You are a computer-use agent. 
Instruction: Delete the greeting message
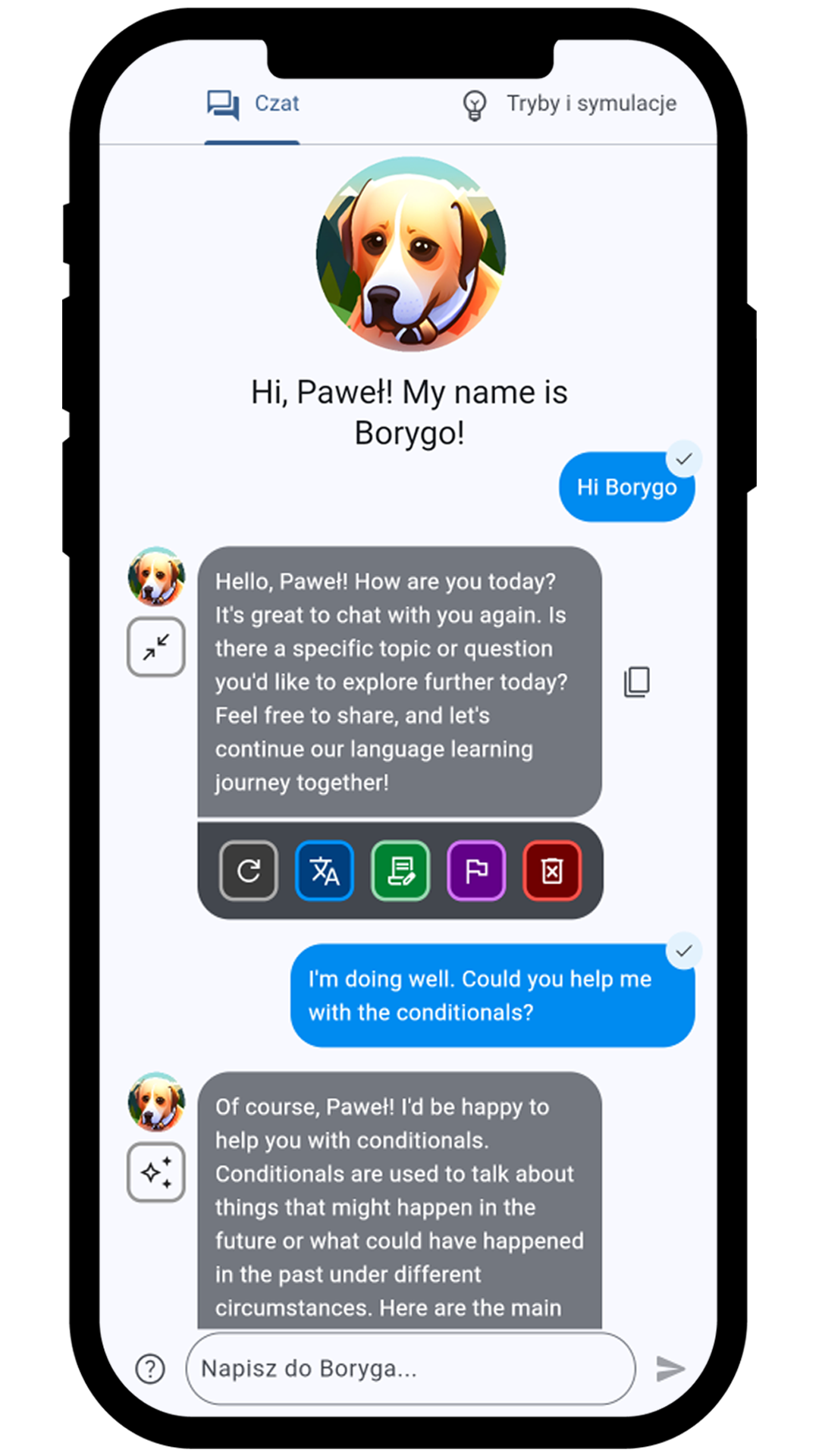(x=552, y=871)
